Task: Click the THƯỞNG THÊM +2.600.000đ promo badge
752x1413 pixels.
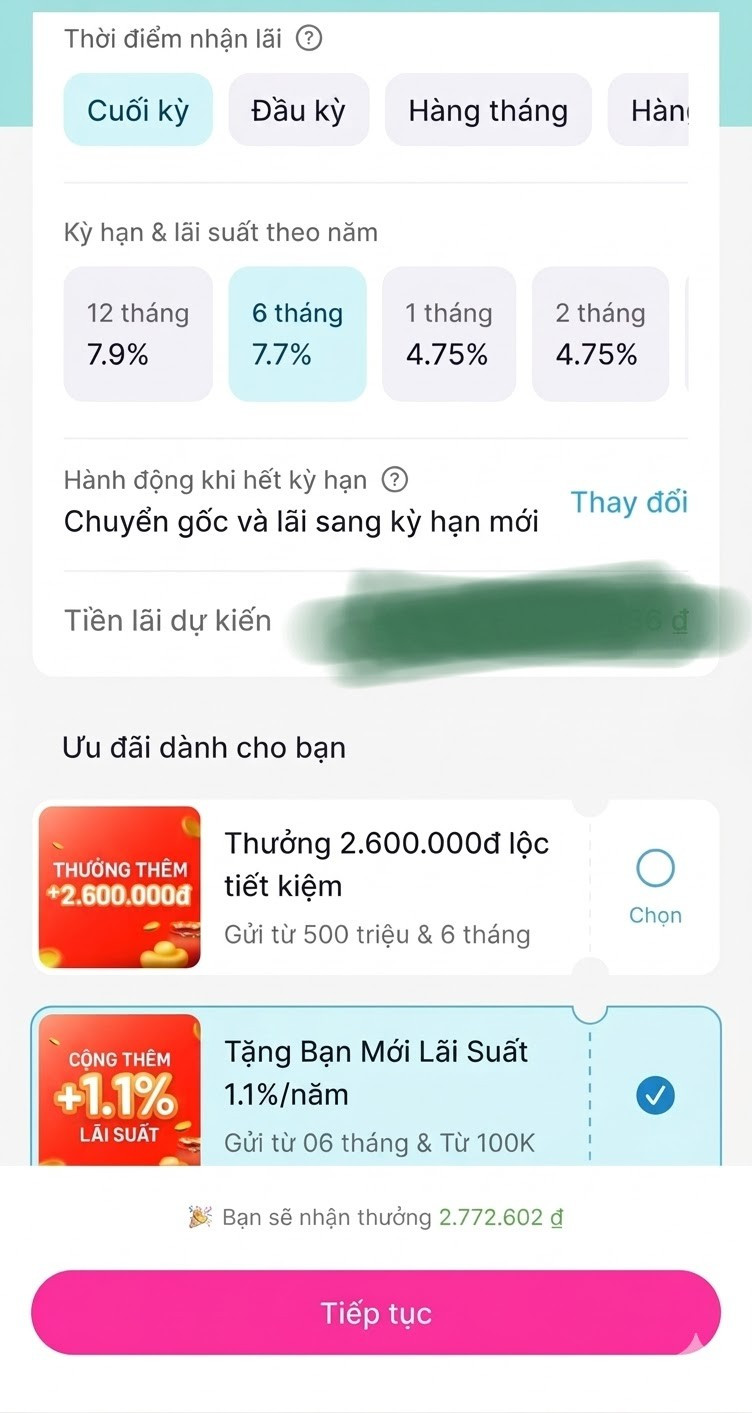Action: [118, 885]
